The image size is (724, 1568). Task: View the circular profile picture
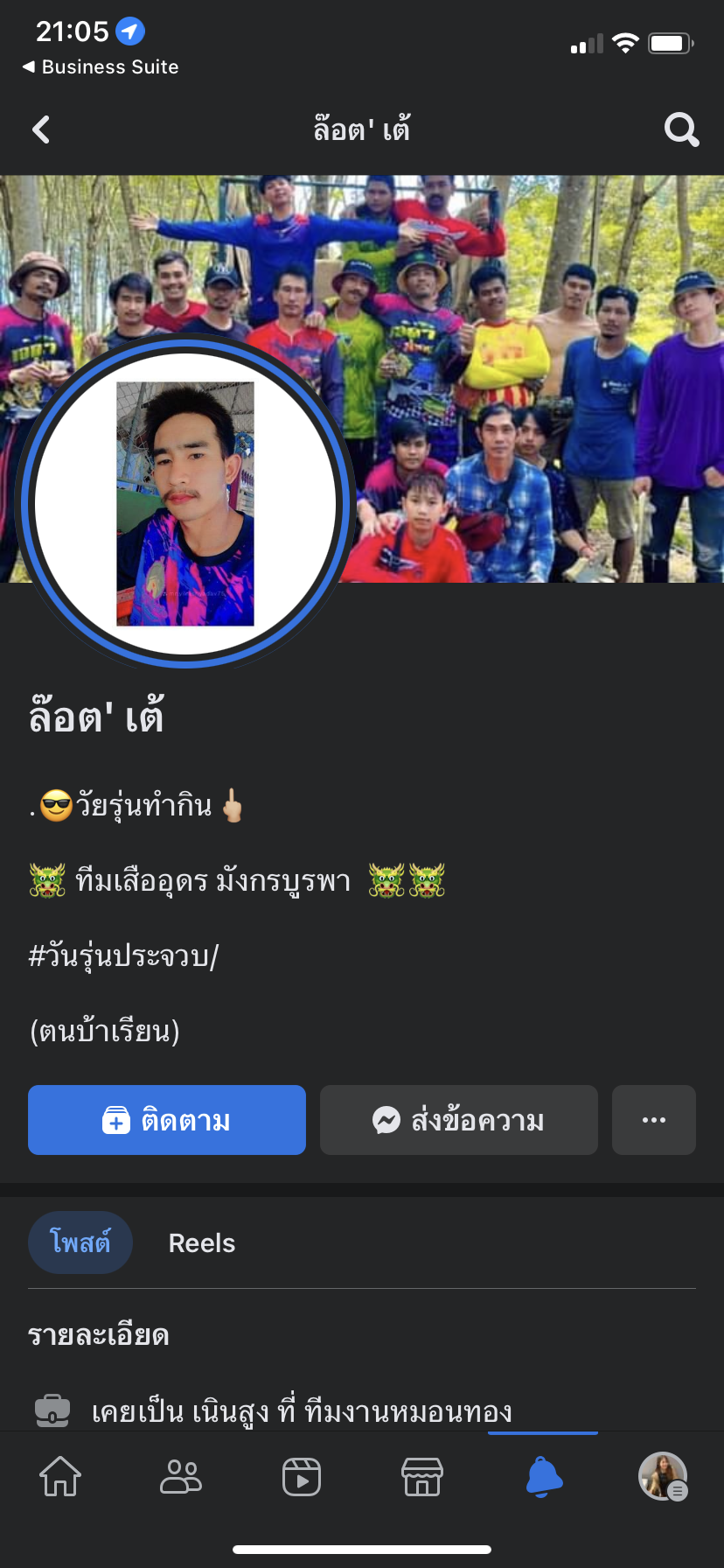[185, 504]
